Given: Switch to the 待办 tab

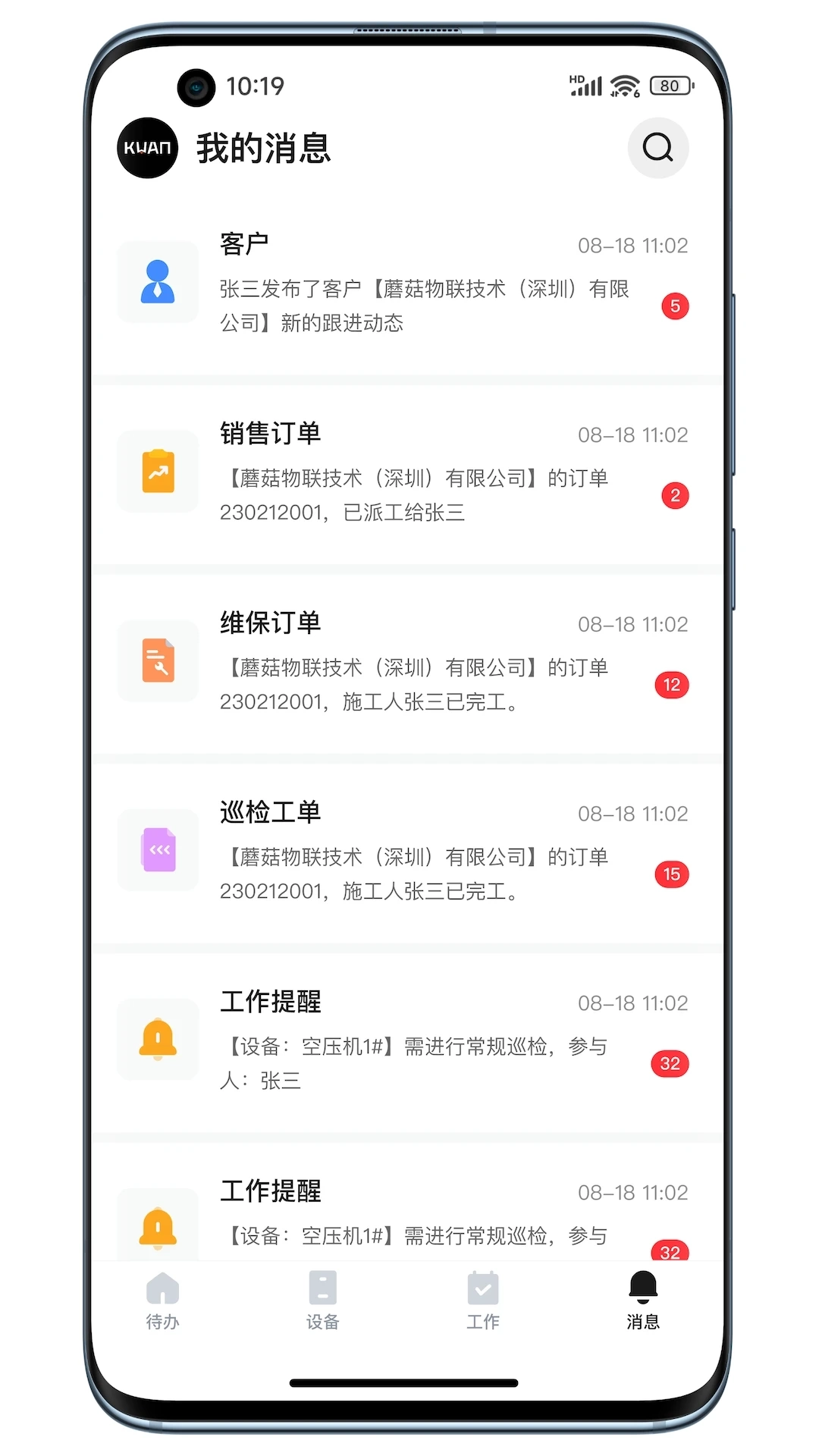Looking at the screenshot, I should 162,1301.
